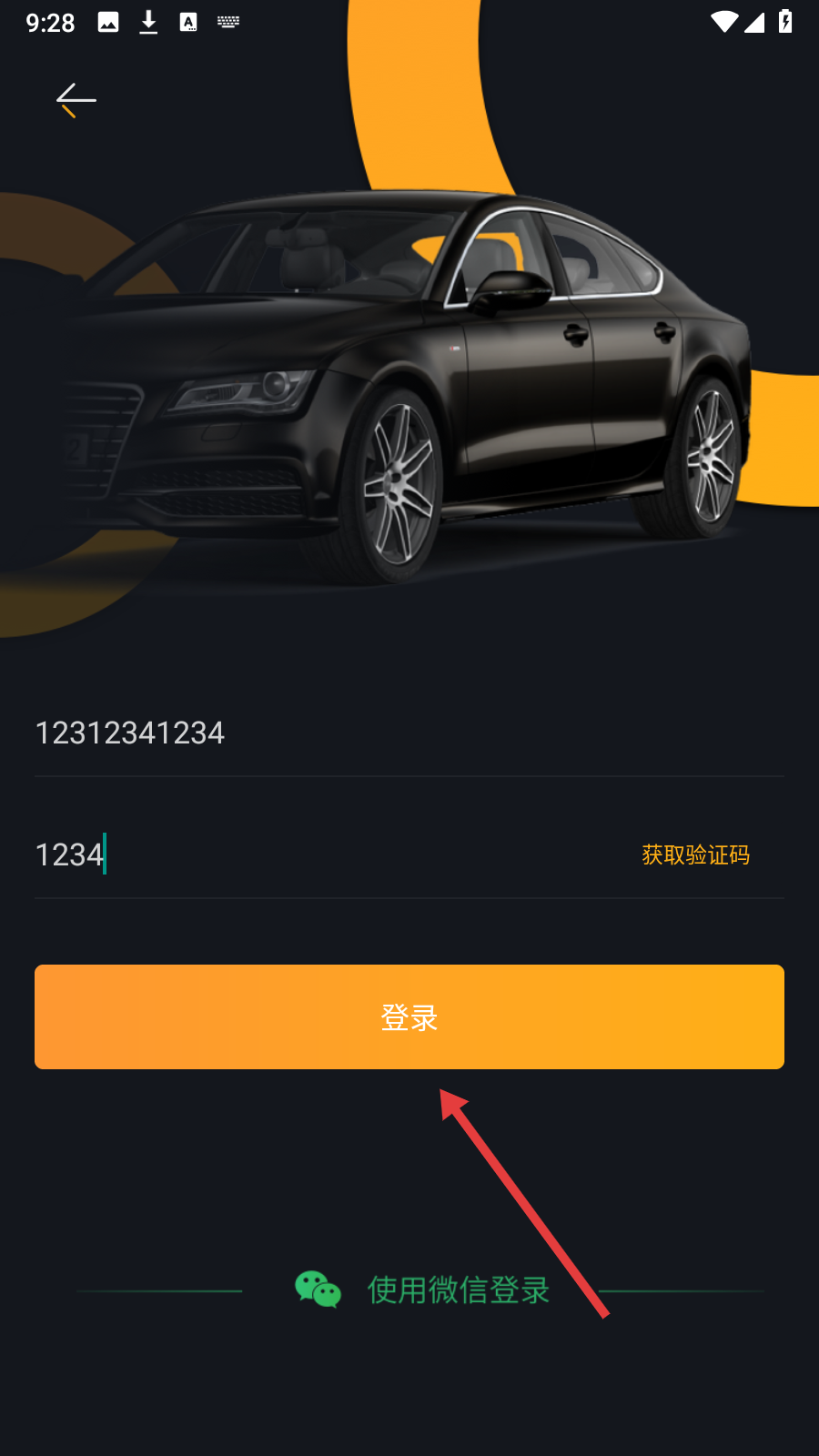Choose 使用微信登录 WeChat login
This screenshot has height=1456, width=819.
click(422, 1289)
